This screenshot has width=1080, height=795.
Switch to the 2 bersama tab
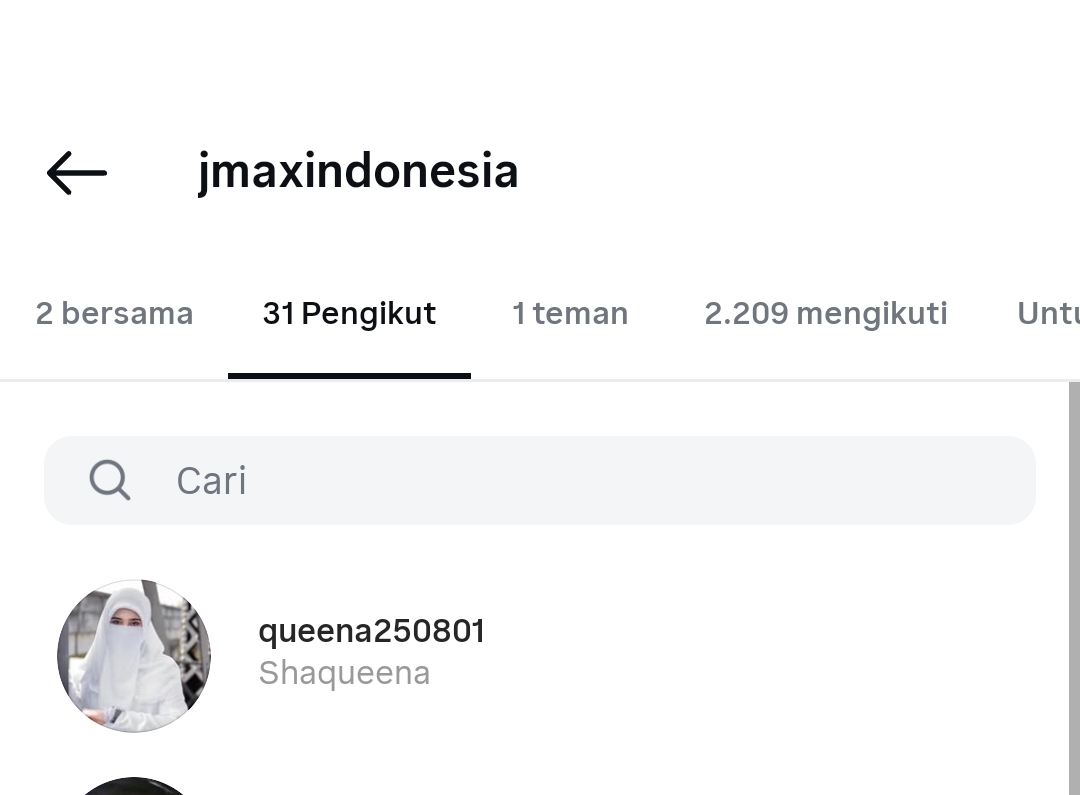click(114, 314)
